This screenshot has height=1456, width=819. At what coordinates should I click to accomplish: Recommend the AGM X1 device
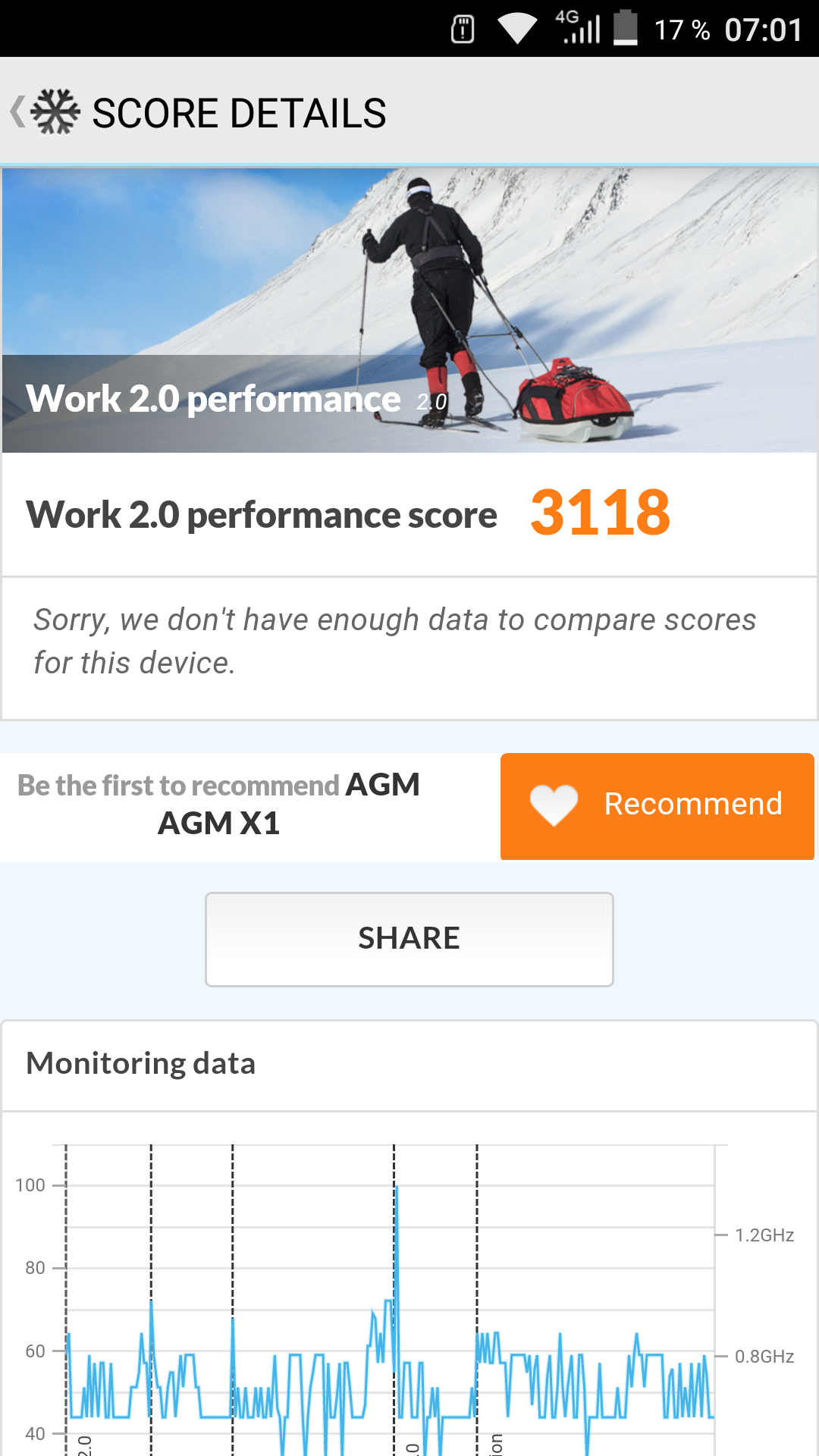[x=657, y=805]
